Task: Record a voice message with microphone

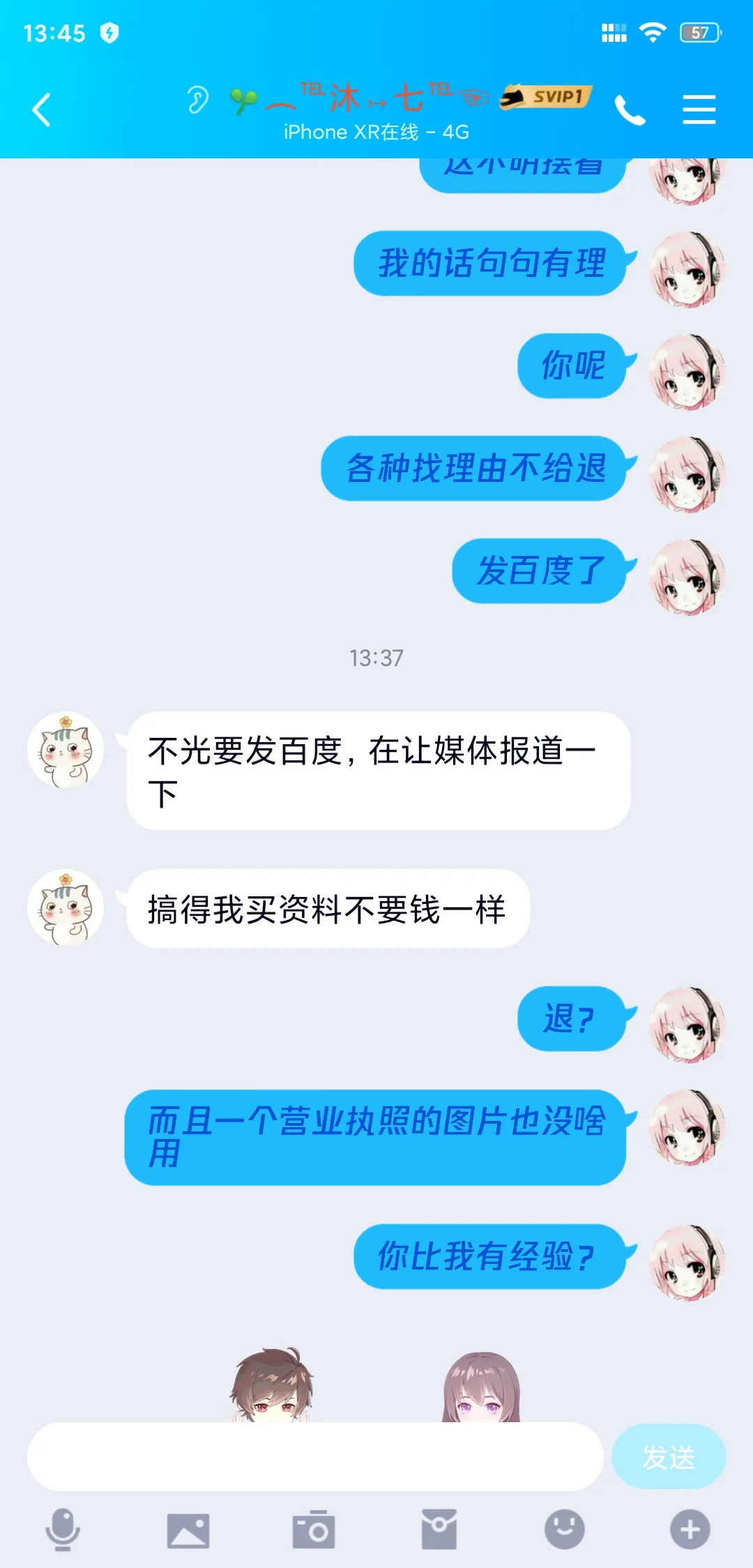Action: coord(63,1530)
